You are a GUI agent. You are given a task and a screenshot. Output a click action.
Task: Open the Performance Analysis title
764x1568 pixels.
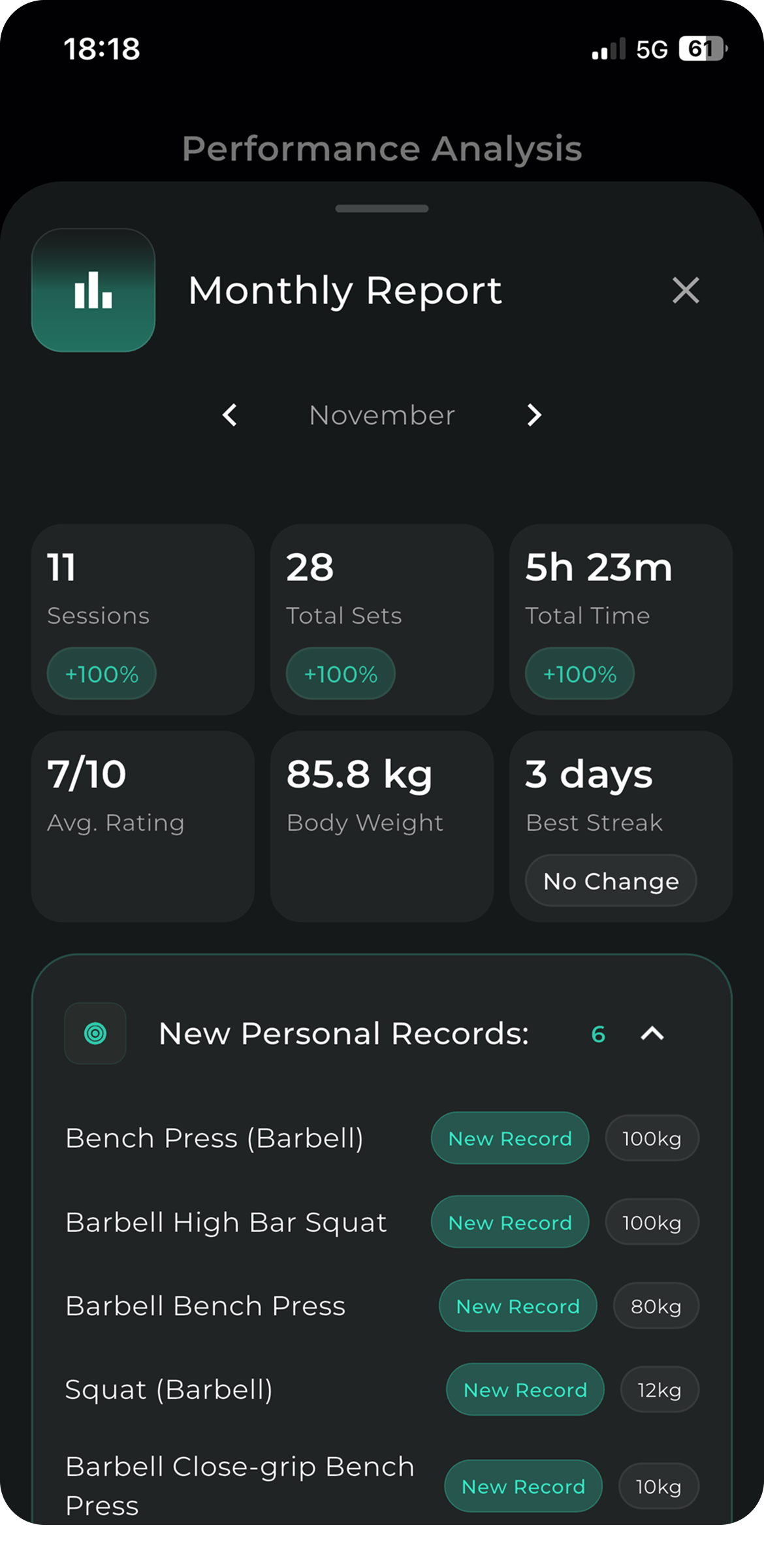(382, 148)
